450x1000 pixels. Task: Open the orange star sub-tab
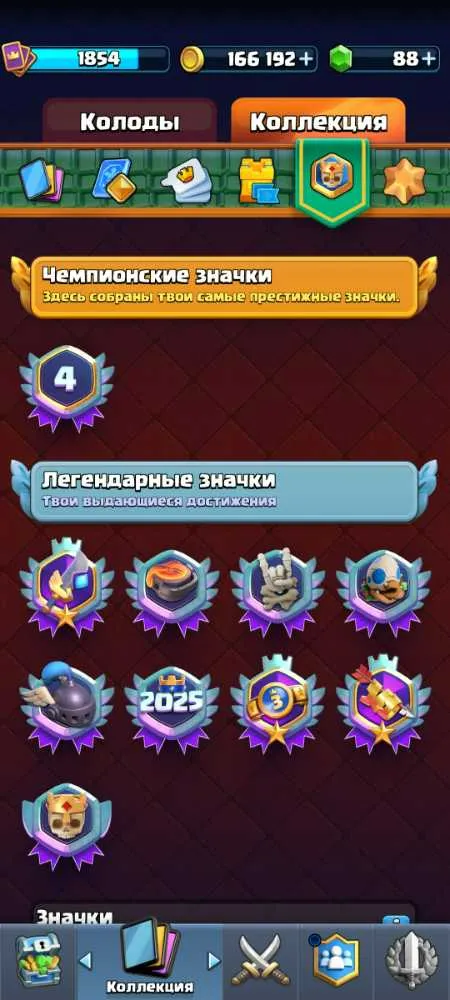tap(405, 179)
